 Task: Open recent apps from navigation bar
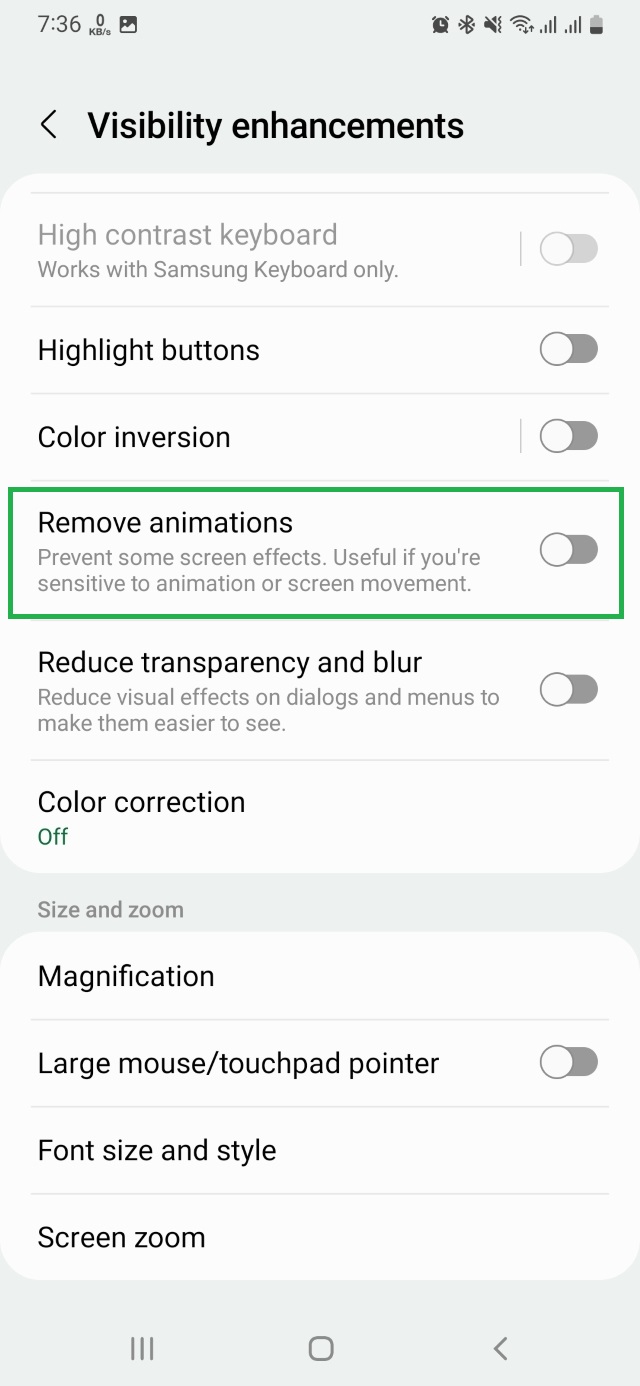click(142, 1348)
